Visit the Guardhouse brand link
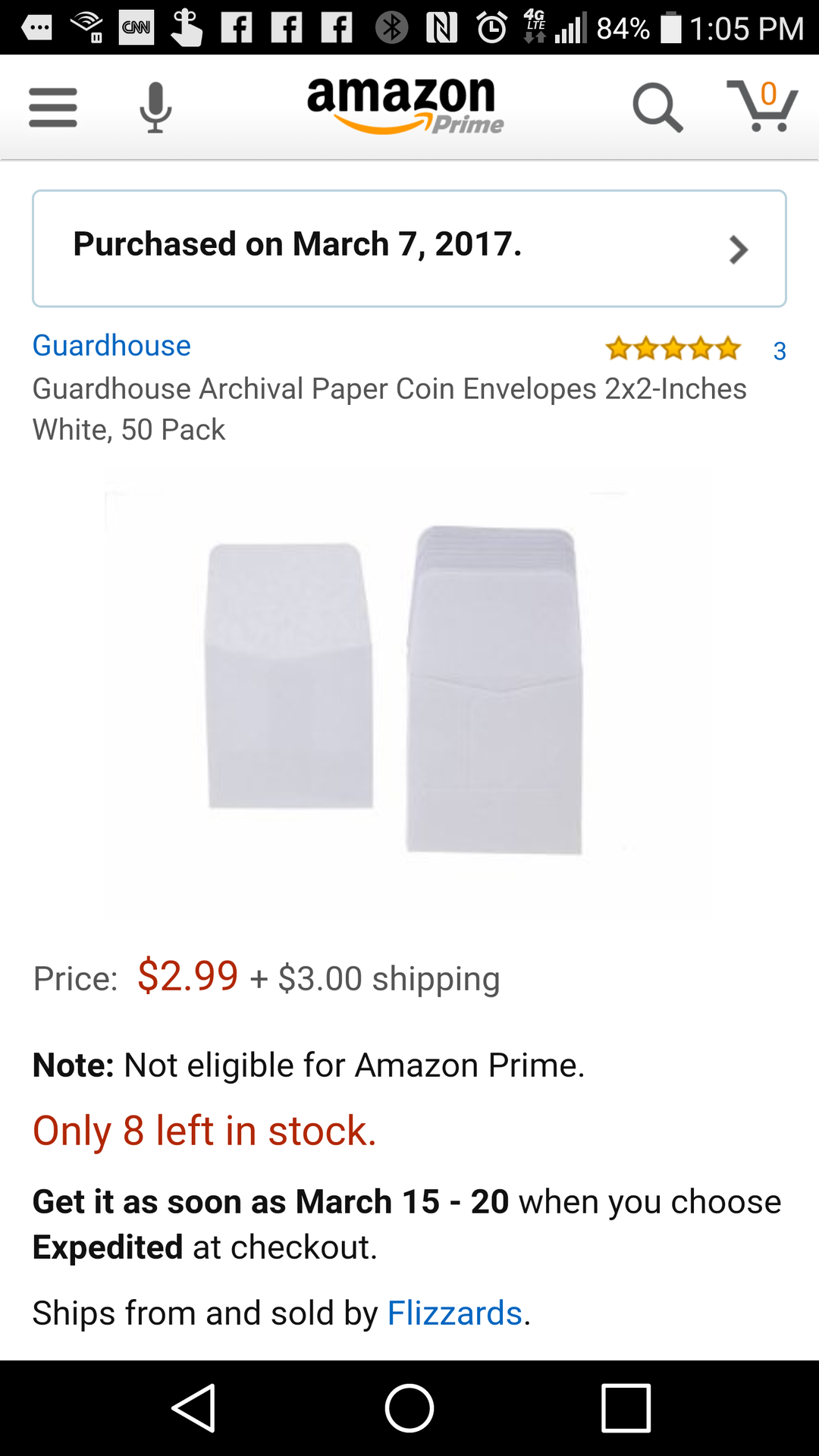The width and height of the screenshot is (819, 1456). coord(111,346)
